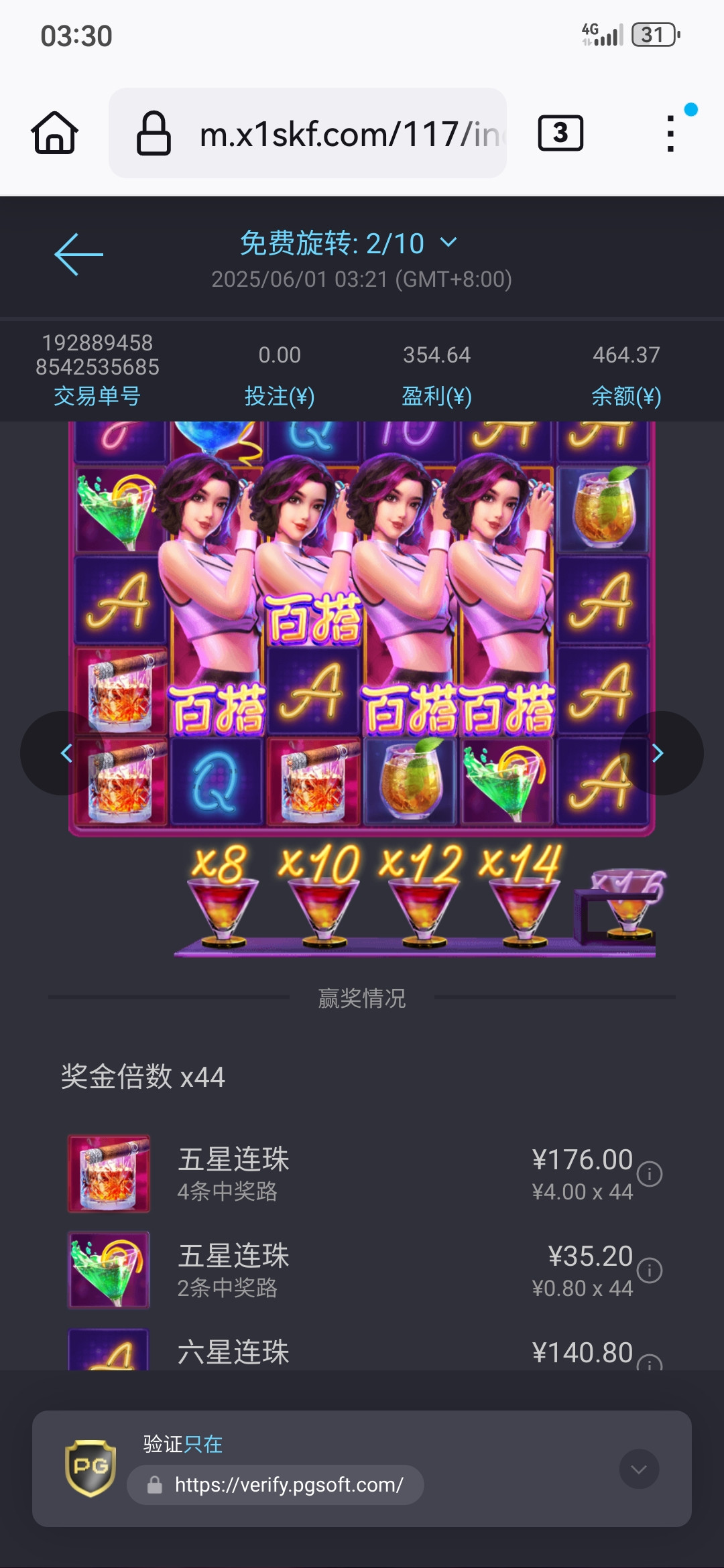Go back with the blue arrow

(79, 254)
